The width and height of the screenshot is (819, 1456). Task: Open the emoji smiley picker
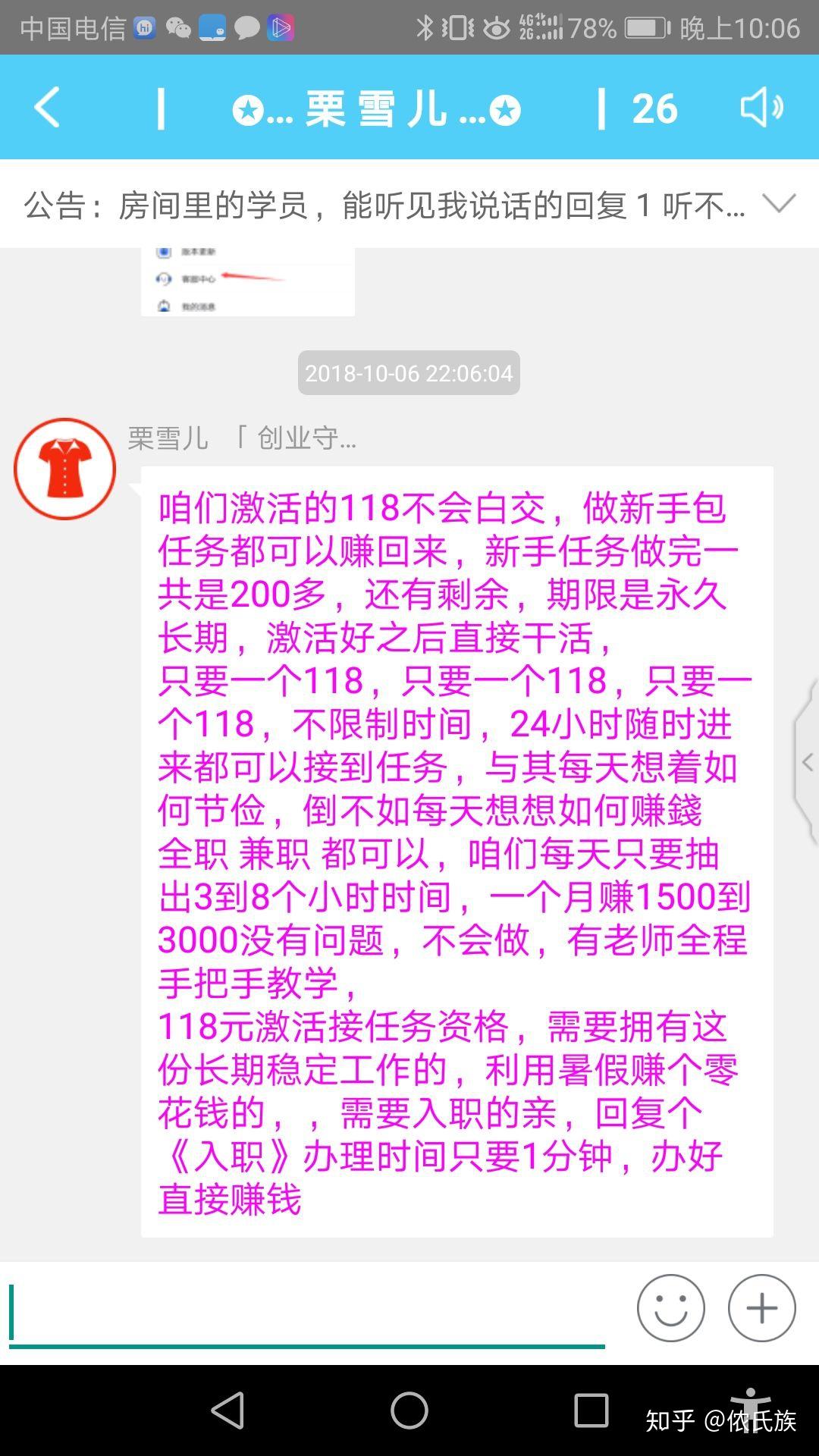pyautogui.click(x=670, y=1308)
